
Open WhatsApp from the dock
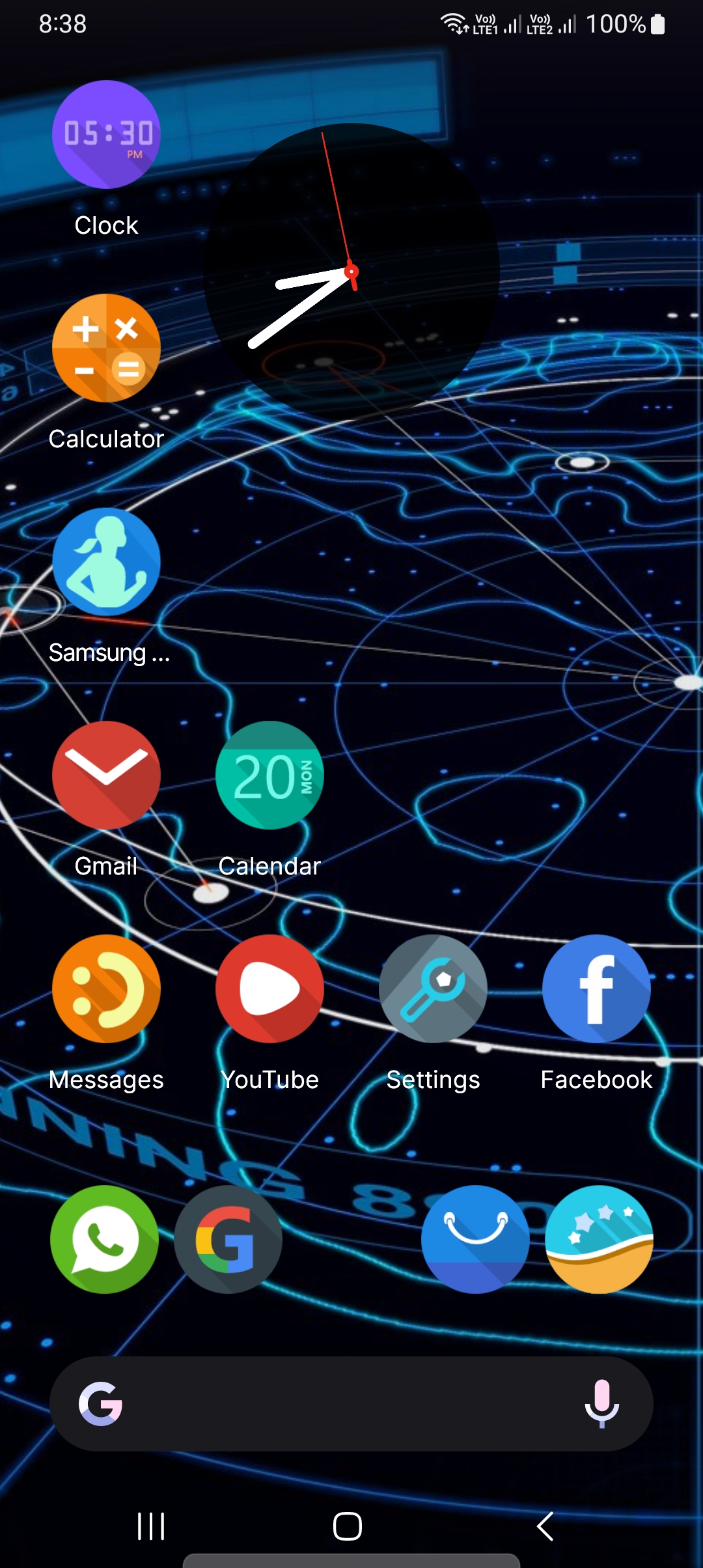tap(104, 1239)
